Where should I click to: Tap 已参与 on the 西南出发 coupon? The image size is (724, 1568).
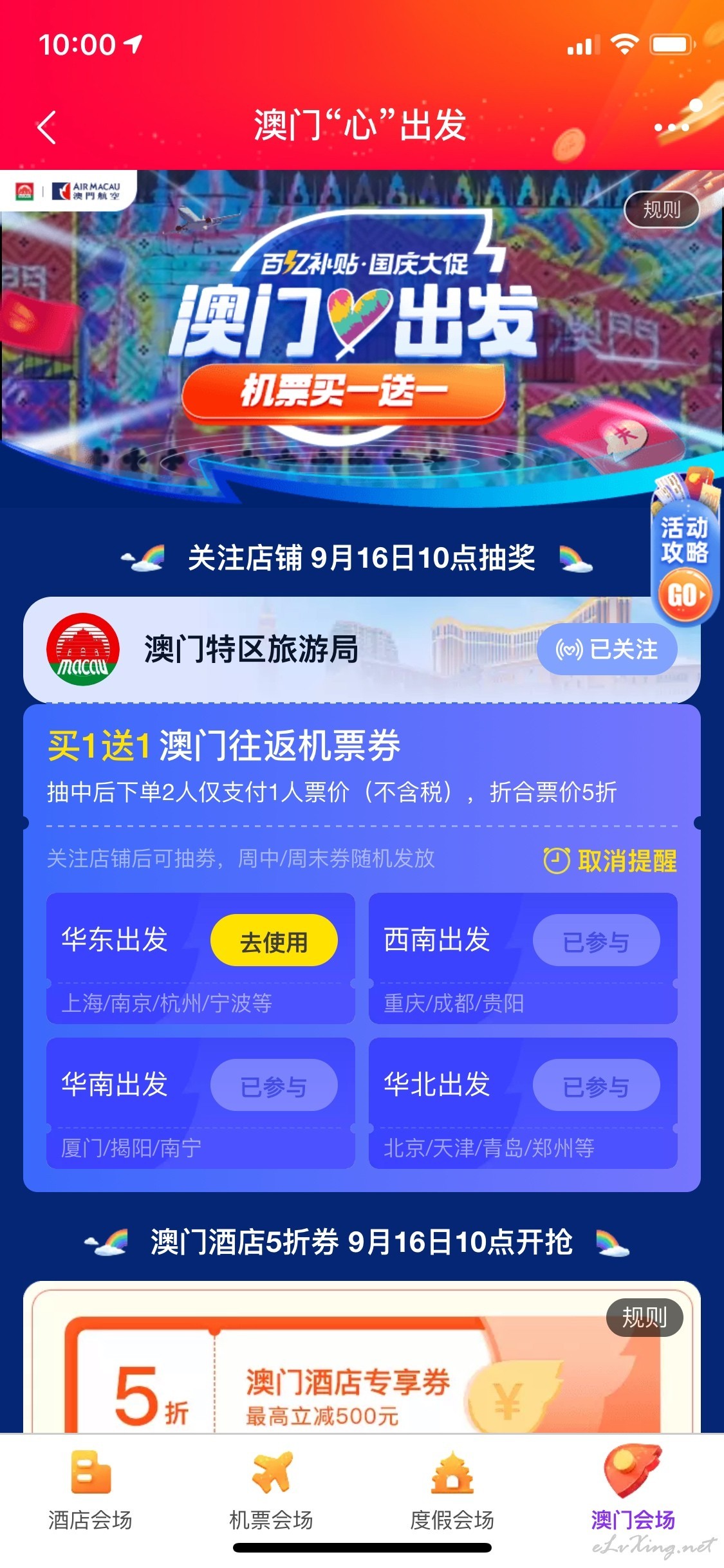(596, 942)
